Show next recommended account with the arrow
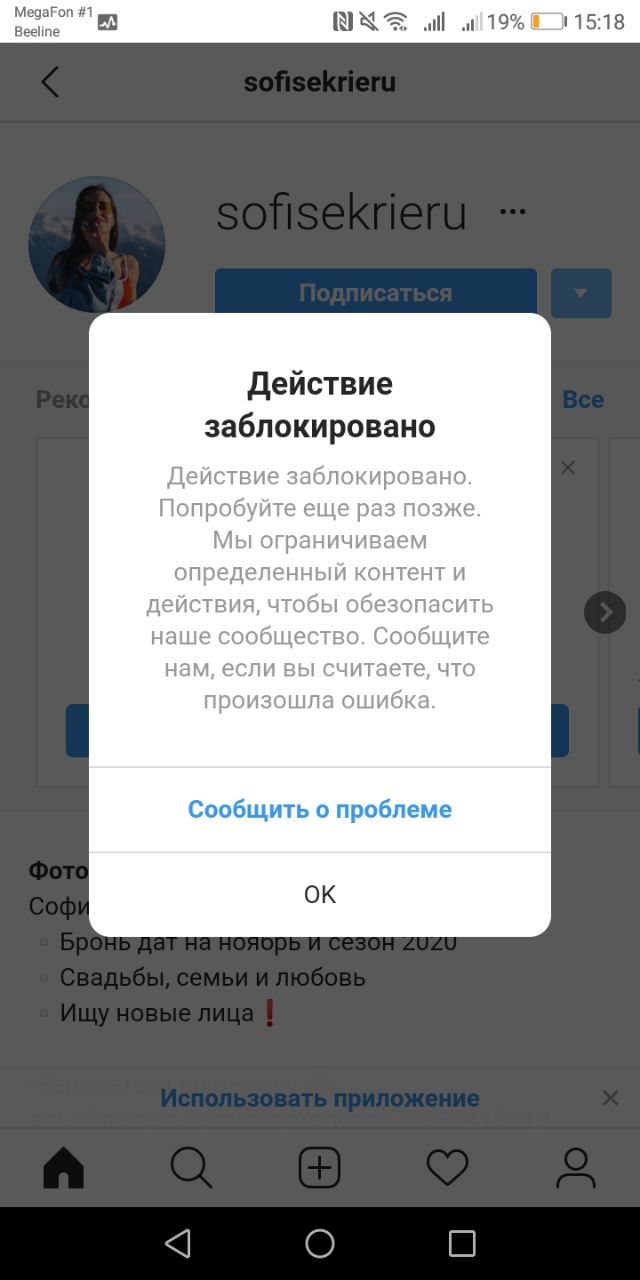 click(x=605, y=612)
